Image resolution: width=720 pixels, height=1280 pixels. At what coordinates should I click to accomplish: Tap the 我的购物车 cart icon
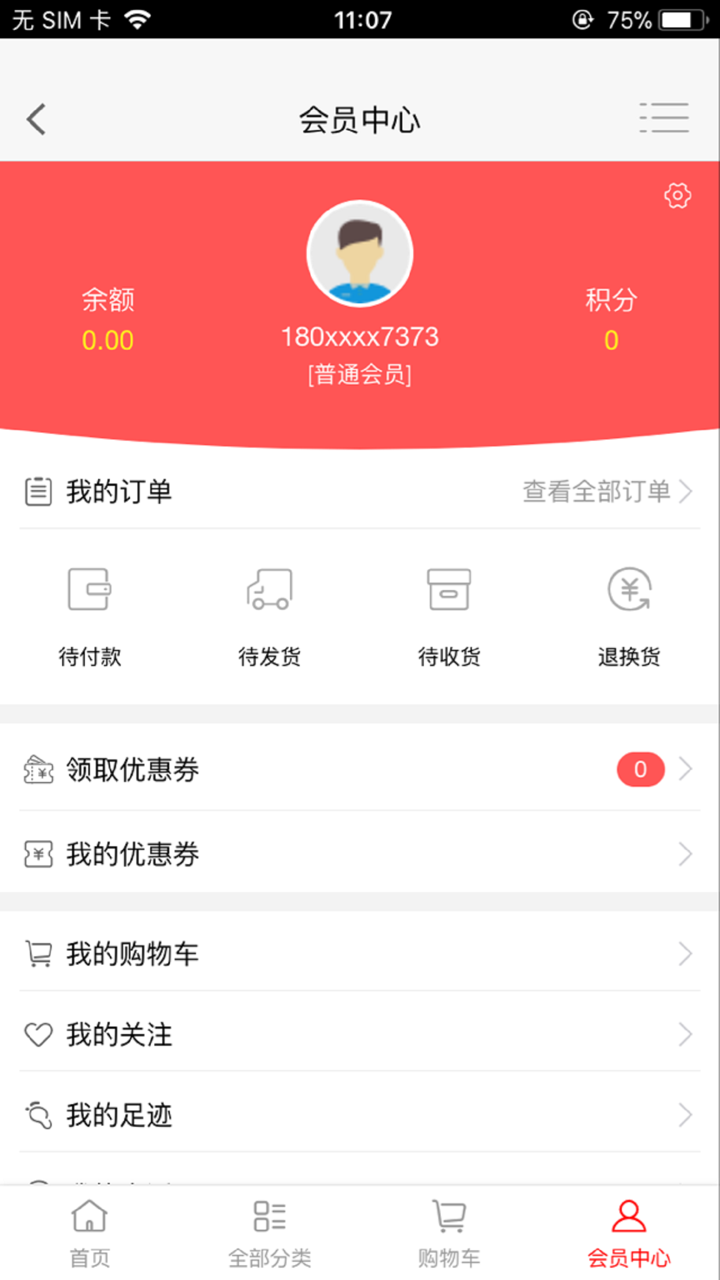click(38, 953)
